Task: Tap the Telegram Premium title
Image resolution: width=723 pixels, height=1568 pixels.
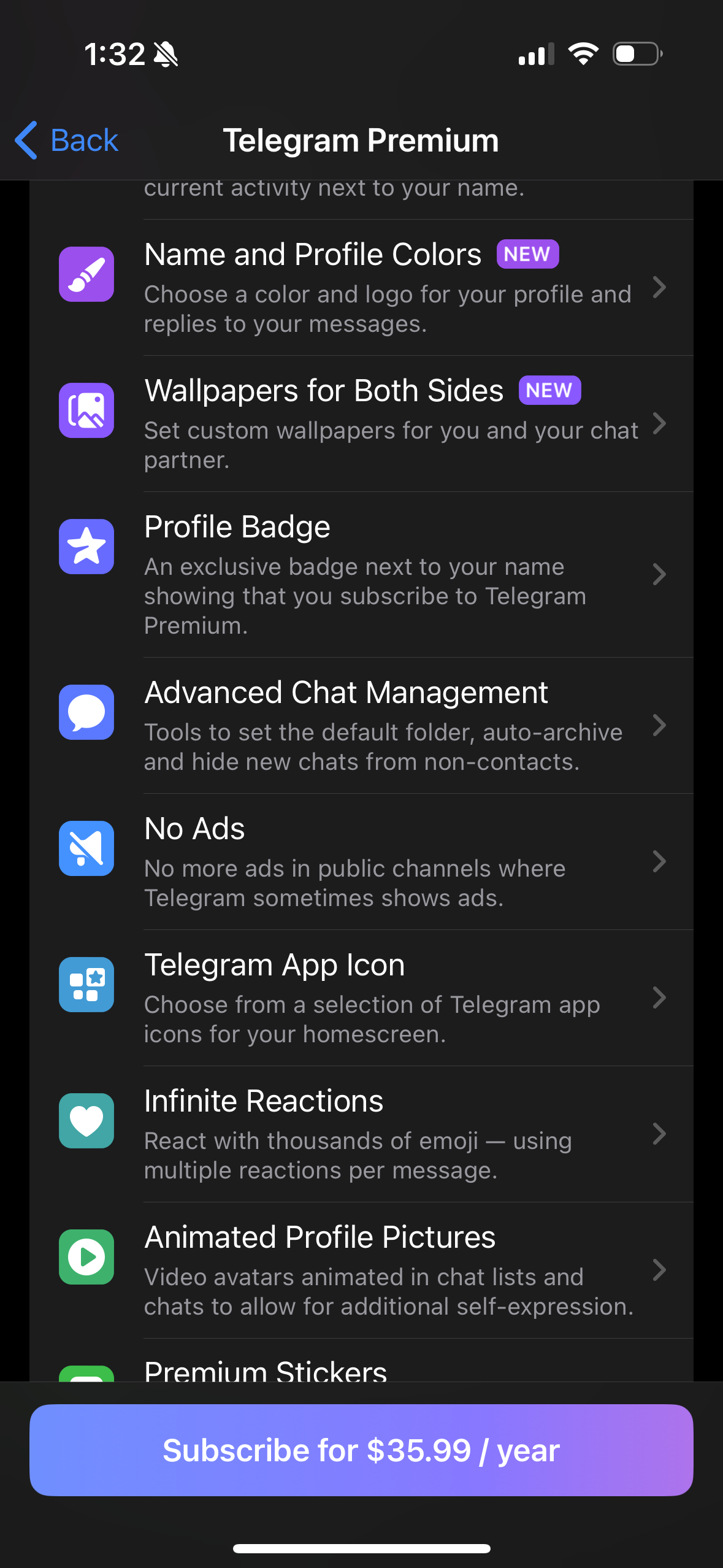Action: (361, 140)
